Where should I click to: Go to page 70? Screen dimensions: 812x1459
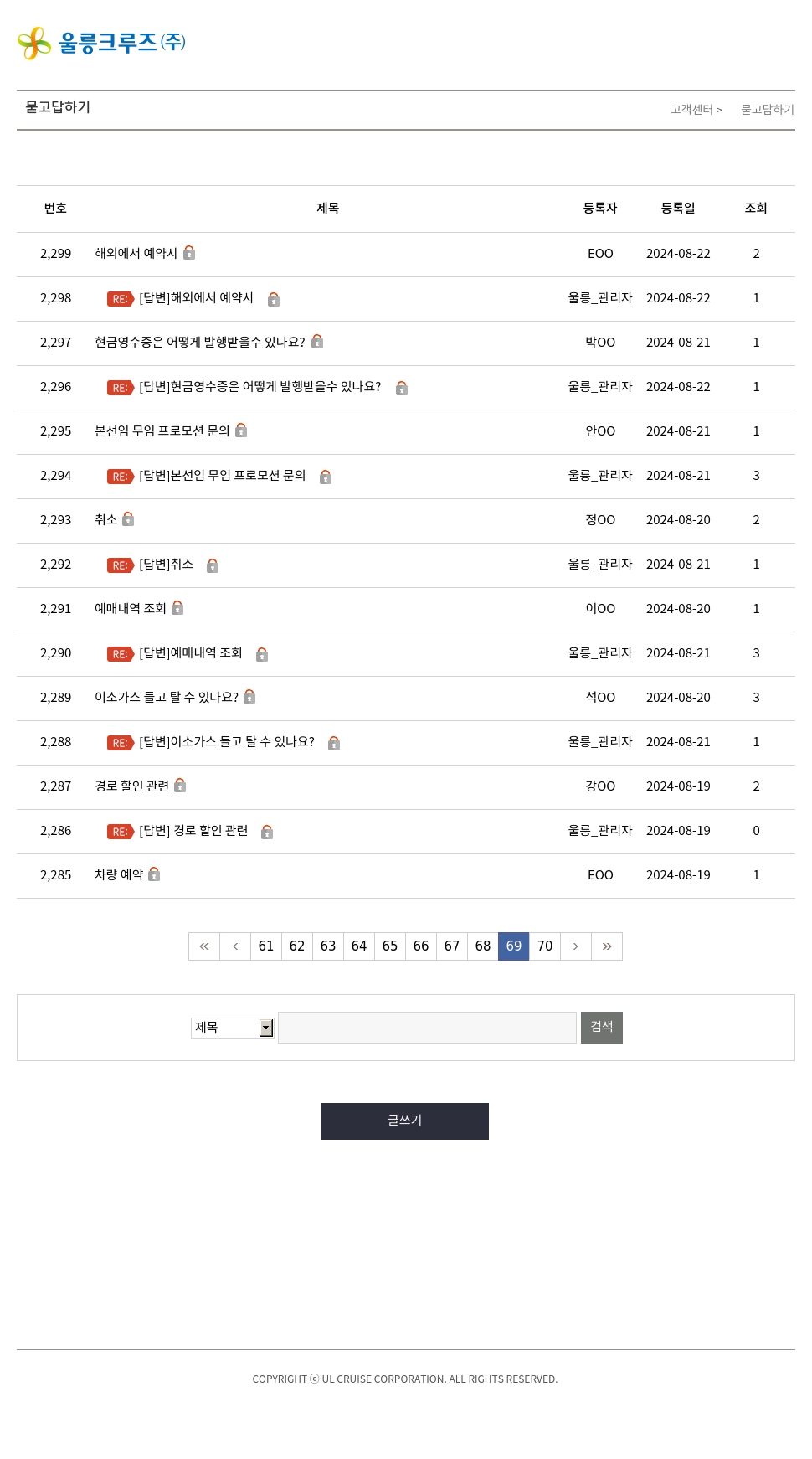coord(545,946)
